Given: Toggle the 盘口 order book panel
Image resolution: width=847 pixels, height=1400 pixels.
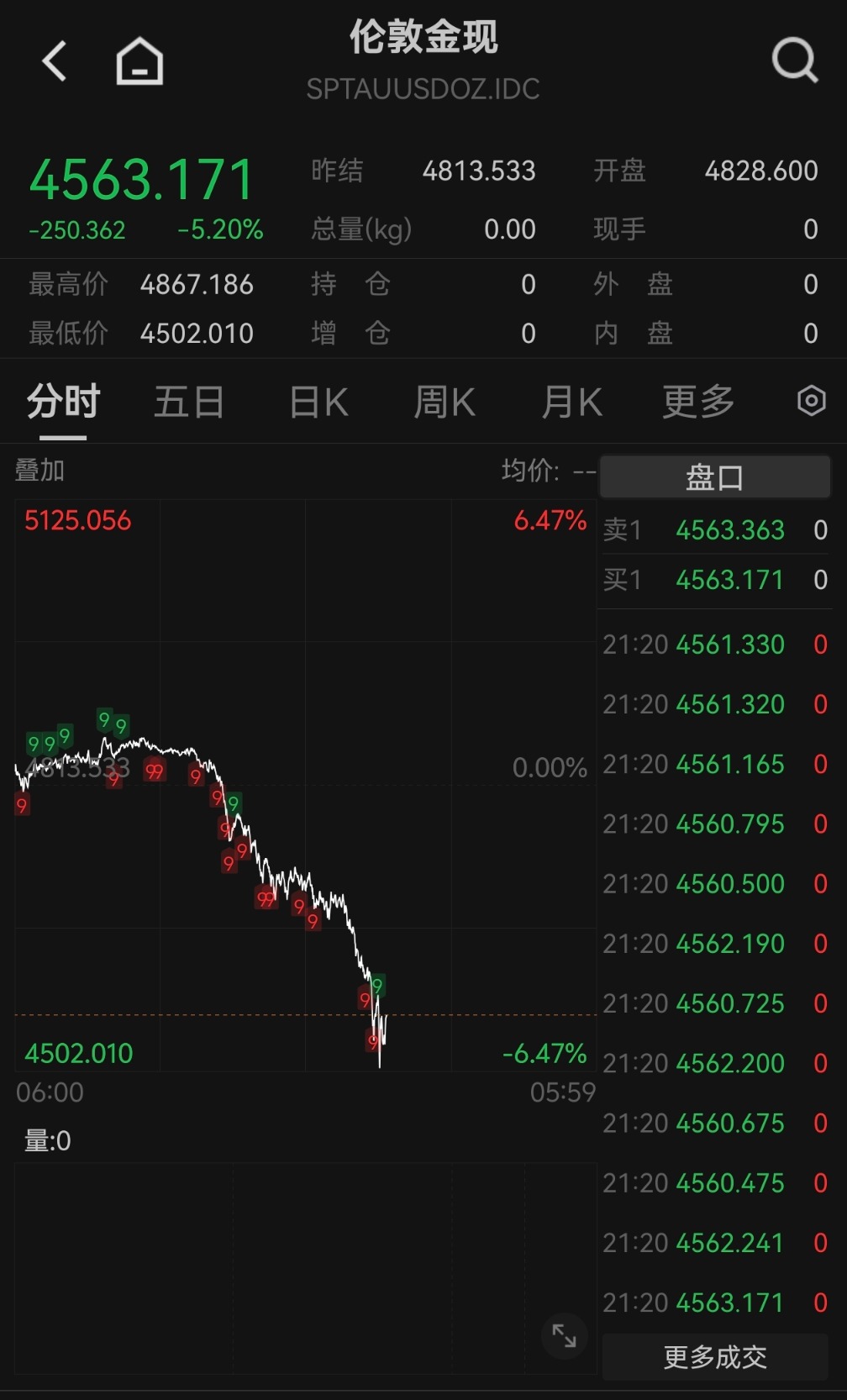Looking at the screenshot, I should pyautogui.click(x=713, y=476).
